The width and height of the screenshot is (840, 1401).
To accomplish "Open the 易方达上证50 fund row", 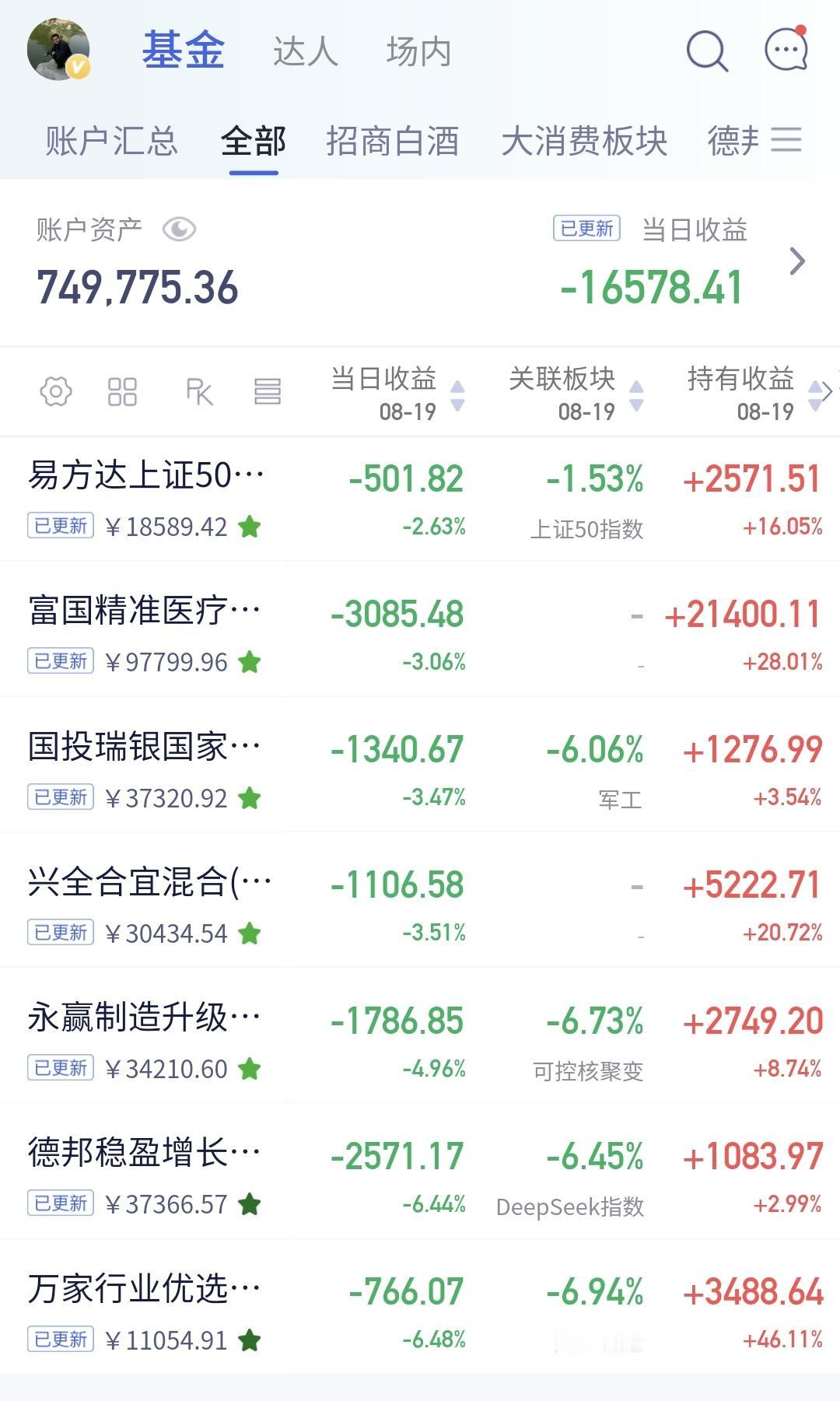I will coord(420,499).
